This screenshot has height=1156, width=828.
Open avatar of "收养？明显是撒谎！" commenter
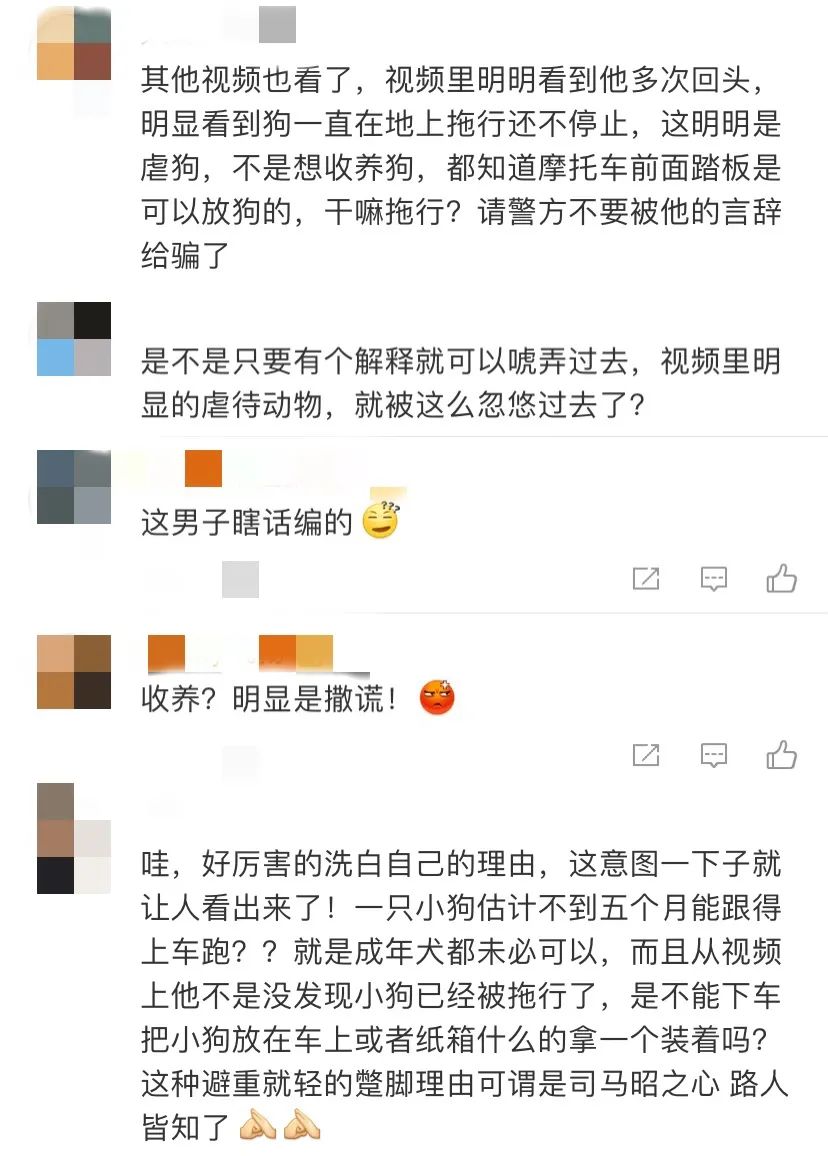(74, 671)
